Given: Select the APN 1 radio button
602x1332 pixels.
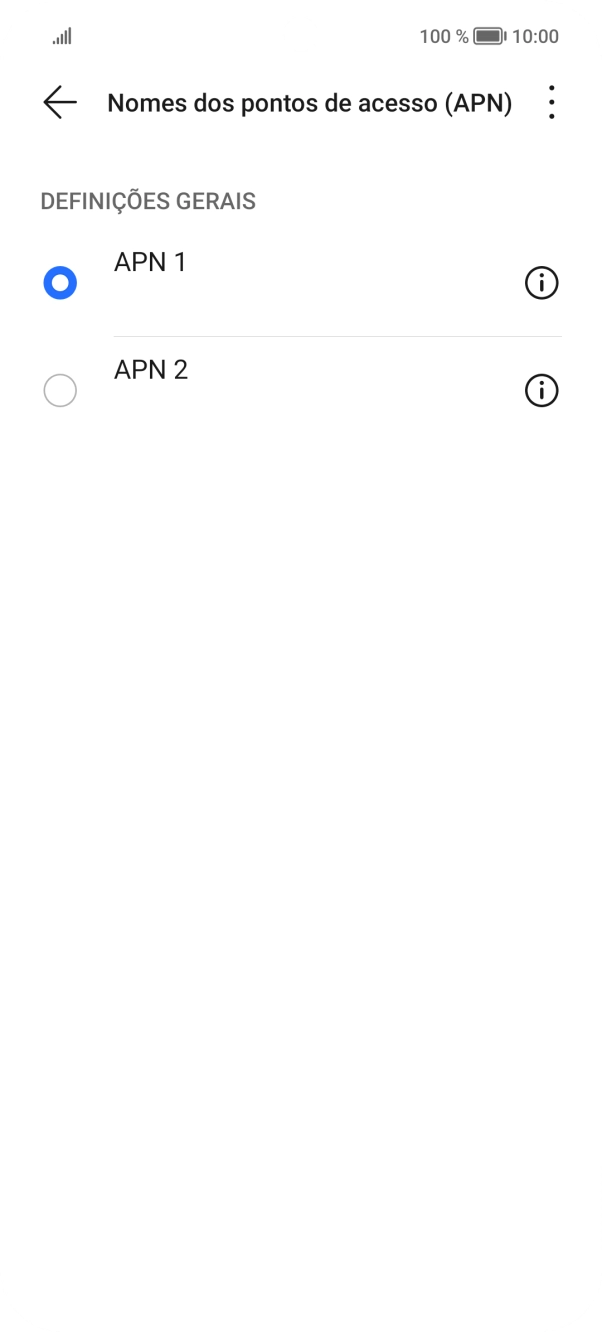Looking at the screenshot, I should click(x=60, y=284).
